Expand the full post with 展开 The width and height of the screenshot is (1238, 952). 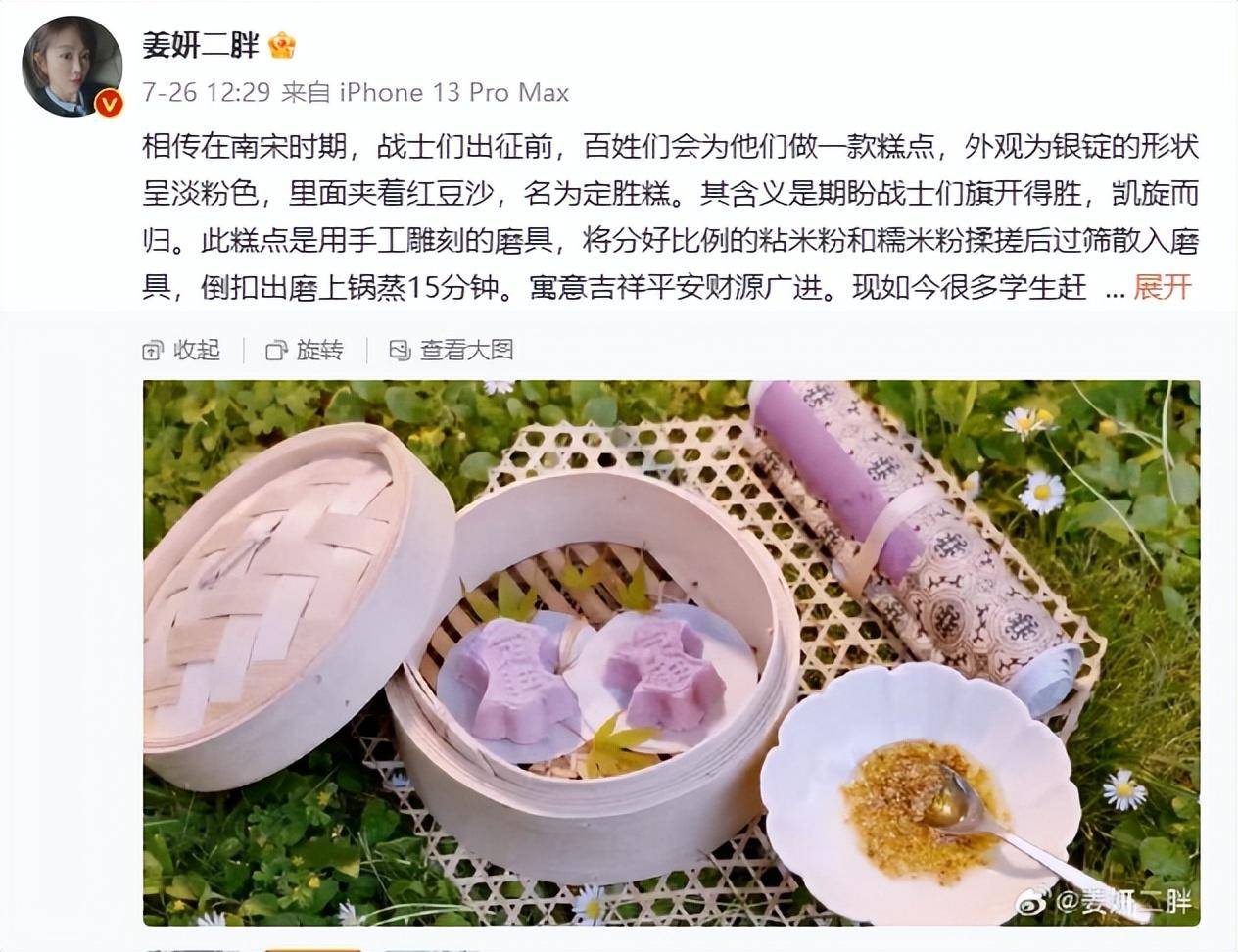[x=1162, y=288]
